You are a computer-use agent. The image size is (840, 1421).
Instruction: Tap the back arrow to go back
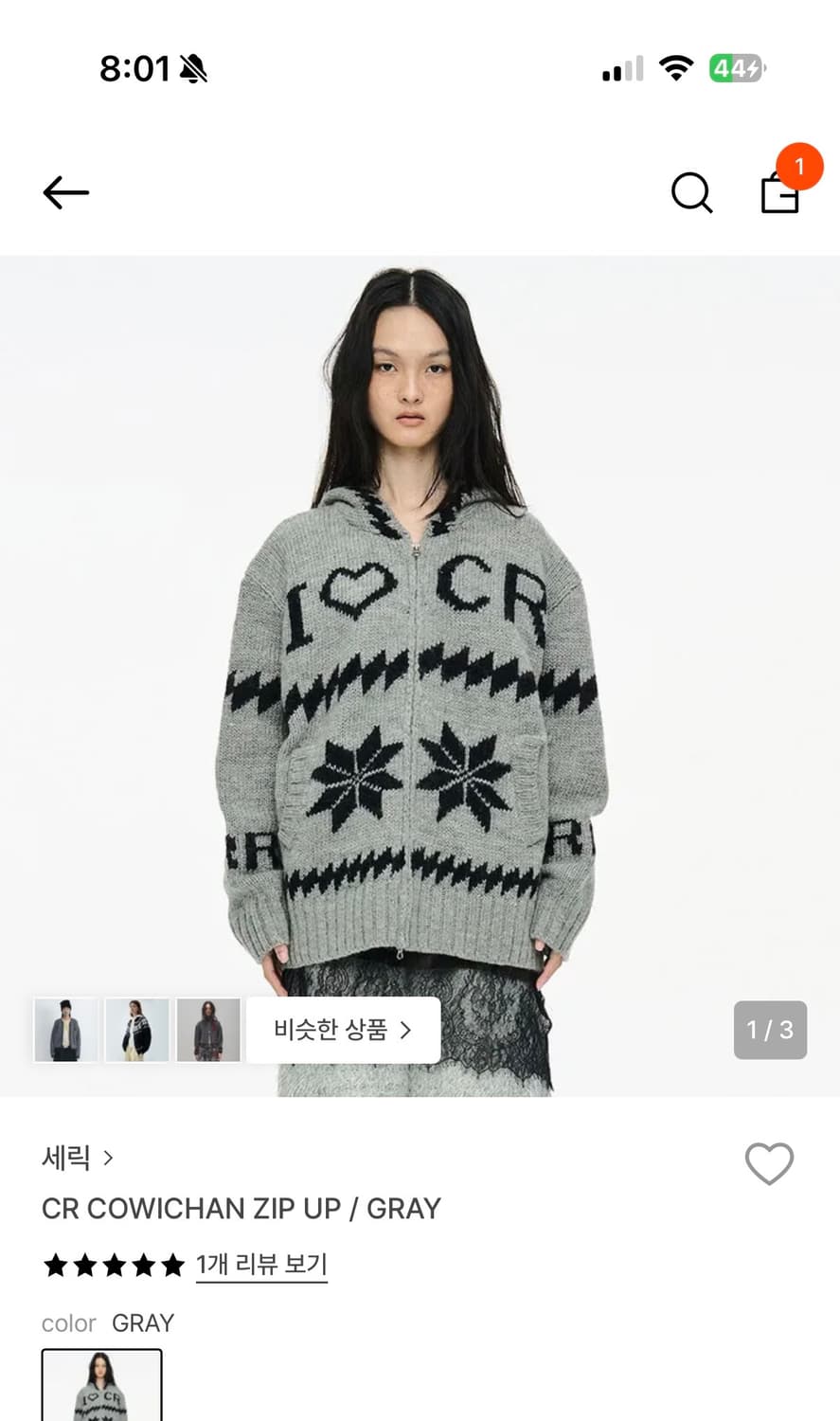(x=64, y=192)
